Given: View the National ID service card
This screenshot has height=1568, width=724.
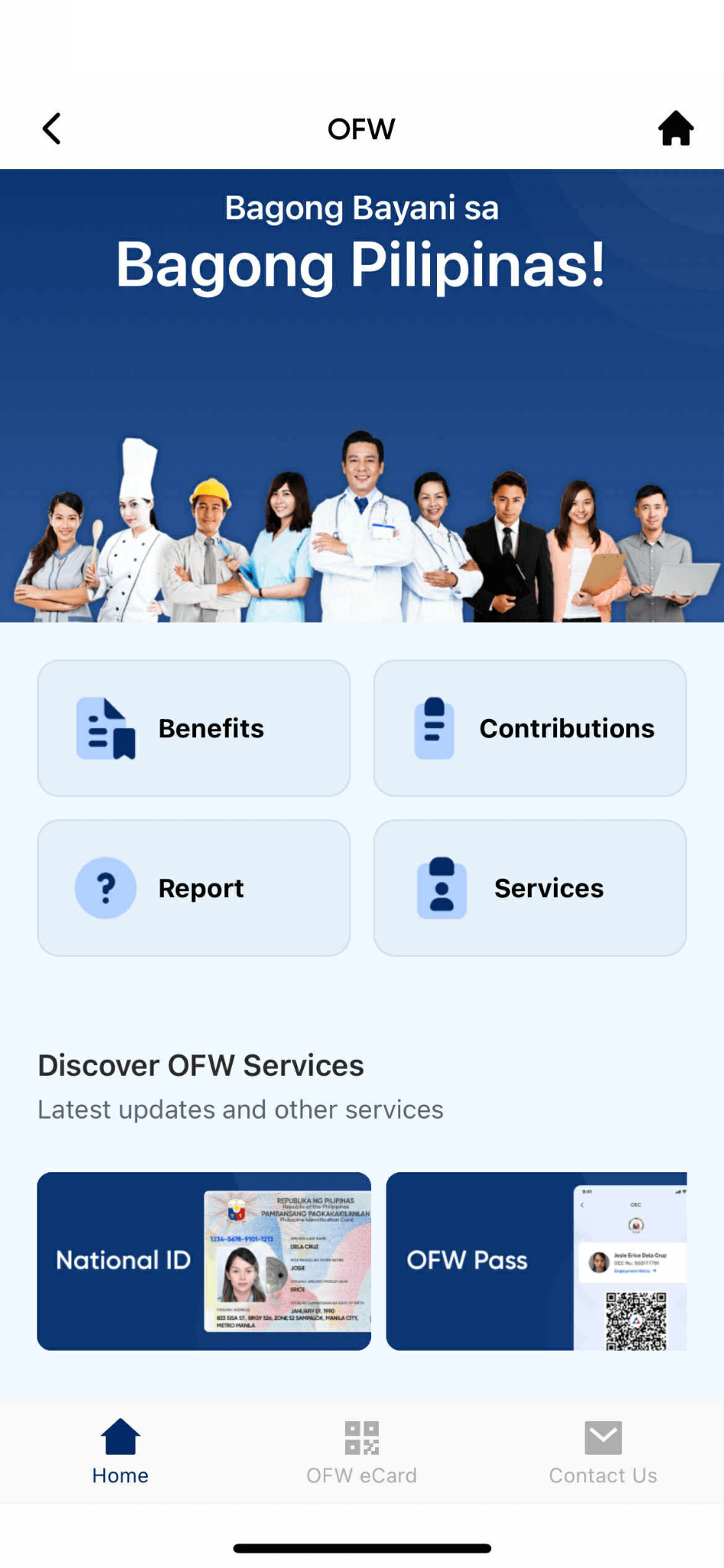Looking at the screenshot, I should click(204, 1261).
